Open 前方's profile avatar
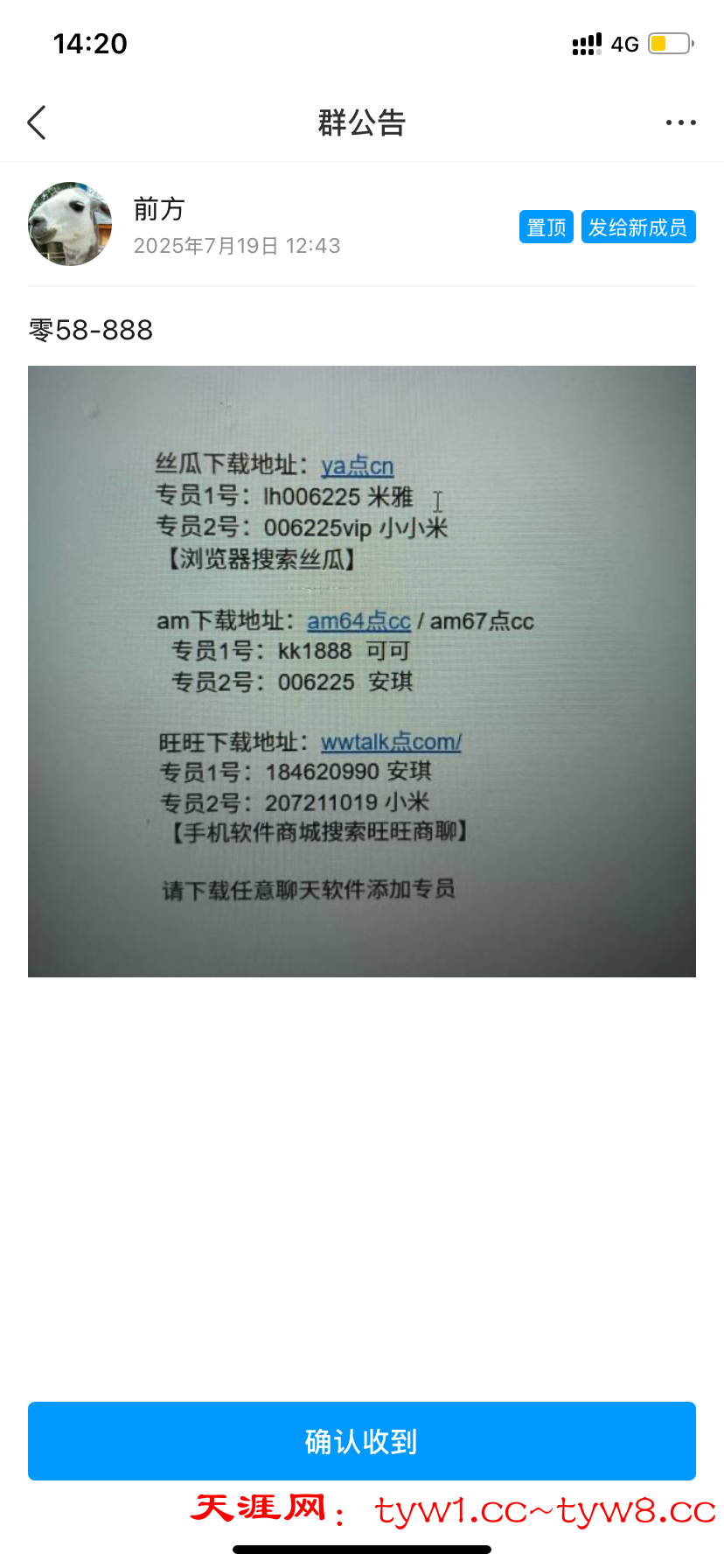This screenshot has height=1568, width=724. coord(70,224)
